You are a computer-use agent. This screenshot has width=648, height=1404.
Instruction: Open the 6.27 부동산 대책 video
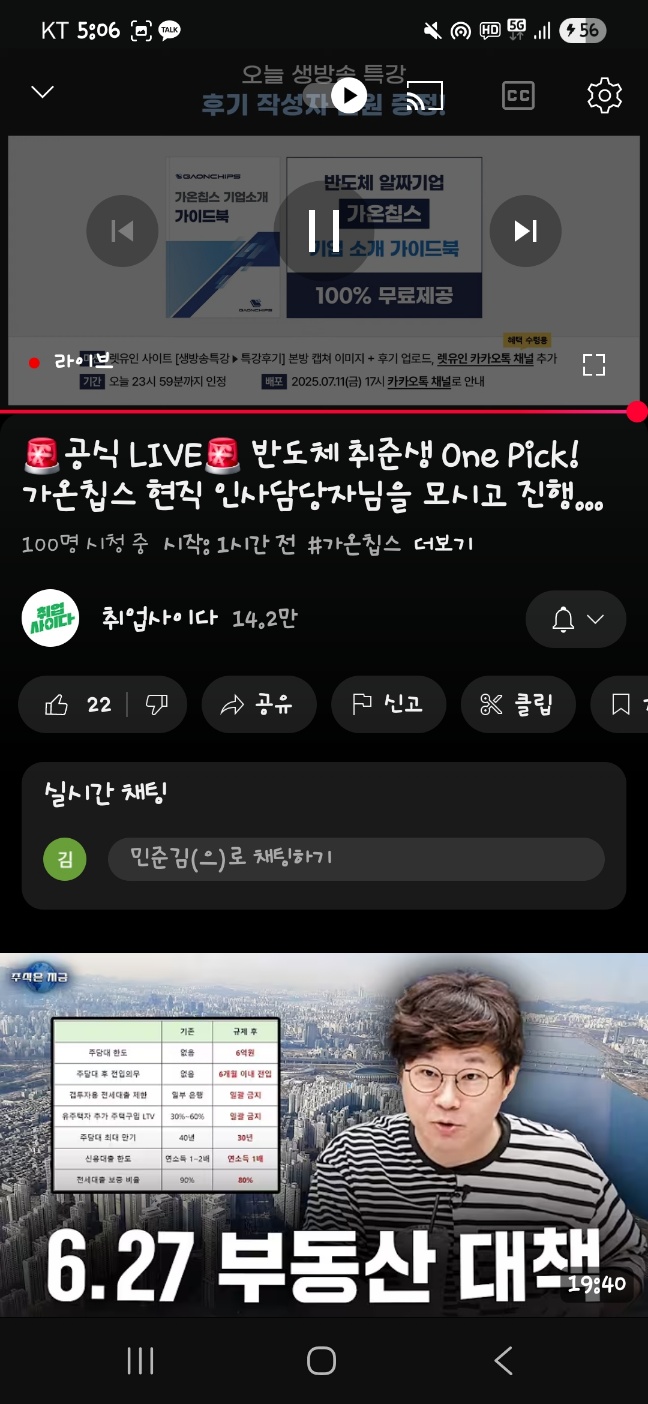[x=324, y=1134]
